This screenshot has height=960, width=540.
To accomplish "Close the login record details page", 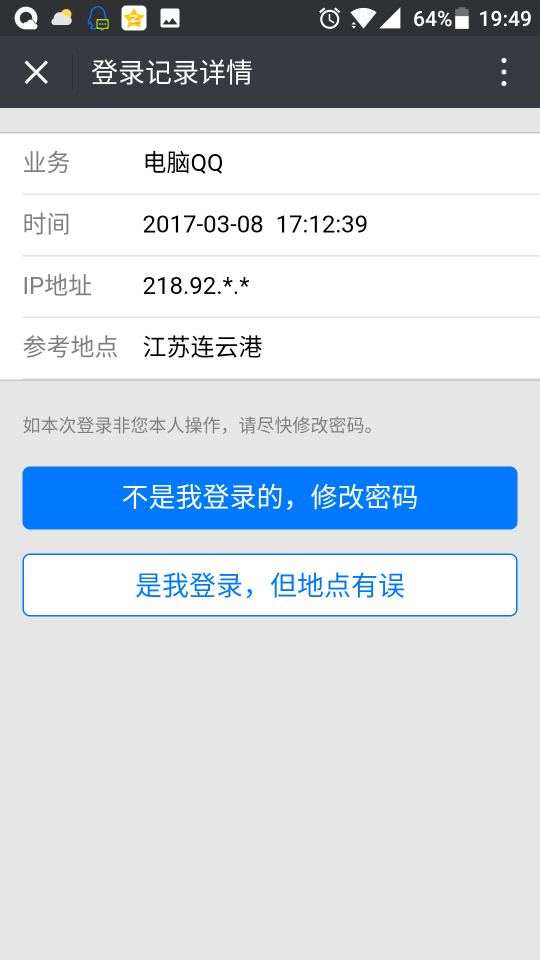I will [x=36, y=73].
